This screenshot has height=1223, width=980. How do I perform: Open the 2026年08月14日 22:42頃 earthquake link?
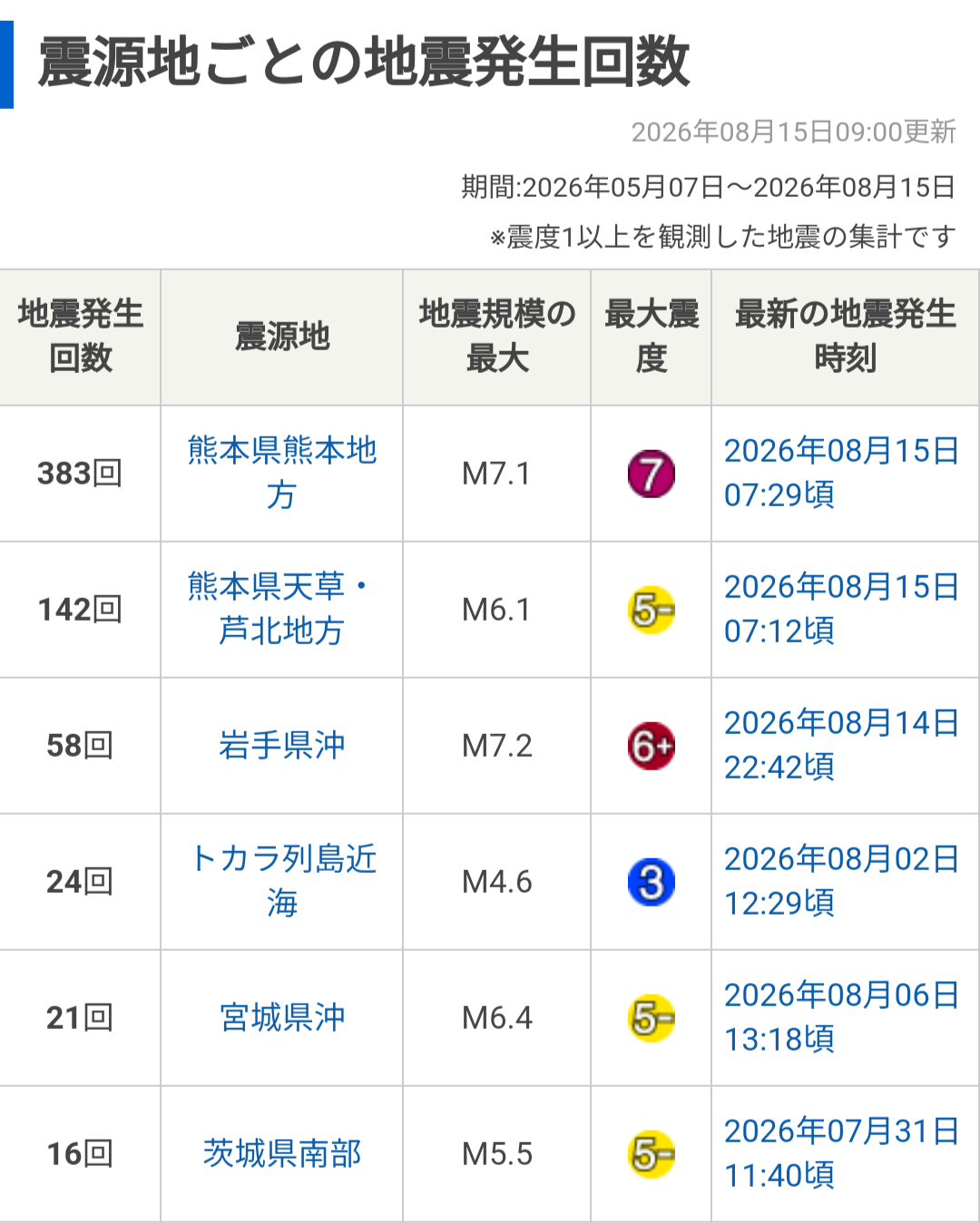point(841,745)
